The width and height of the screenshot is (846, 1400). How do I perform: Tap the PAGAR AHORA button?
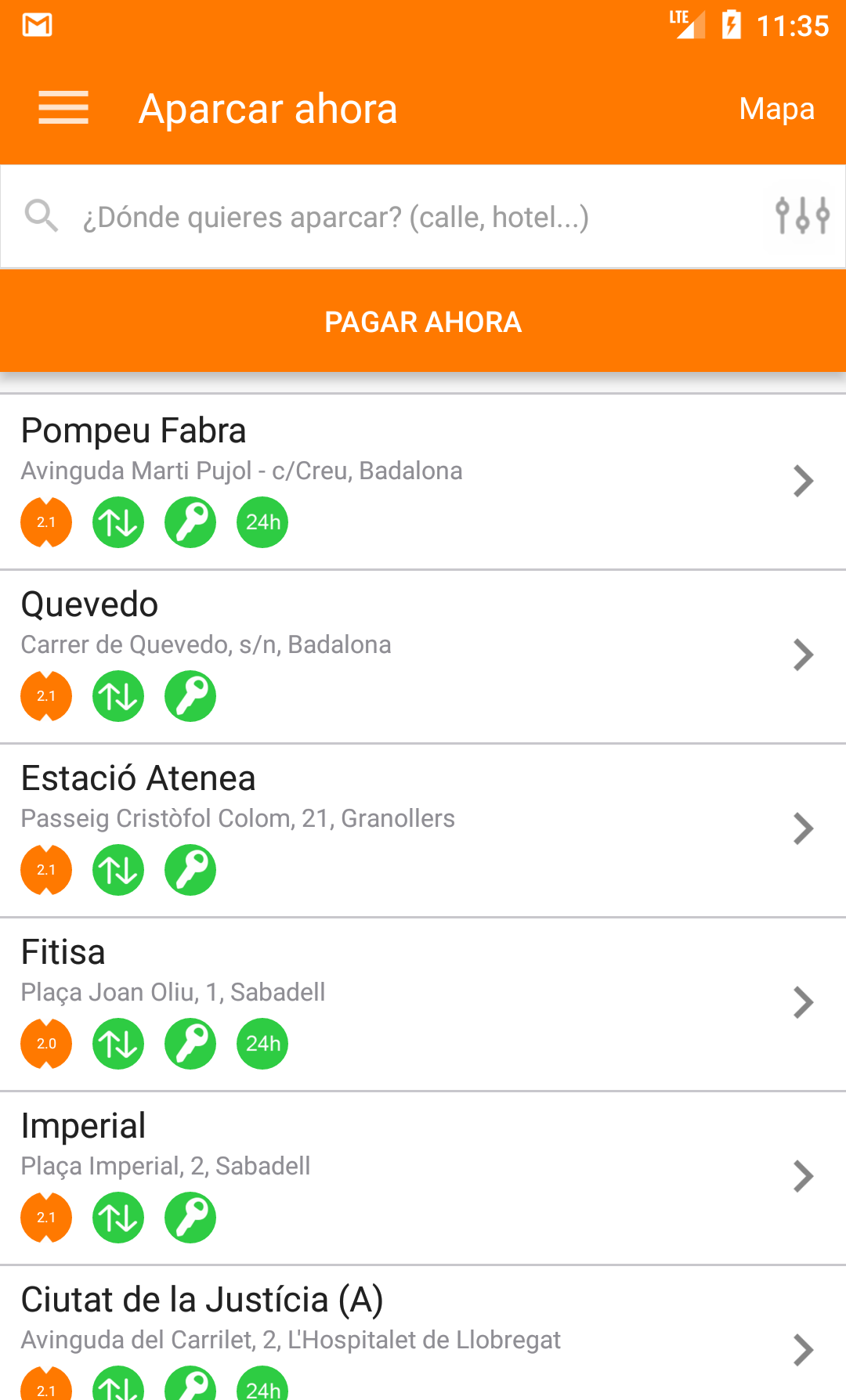pos(423,321)
